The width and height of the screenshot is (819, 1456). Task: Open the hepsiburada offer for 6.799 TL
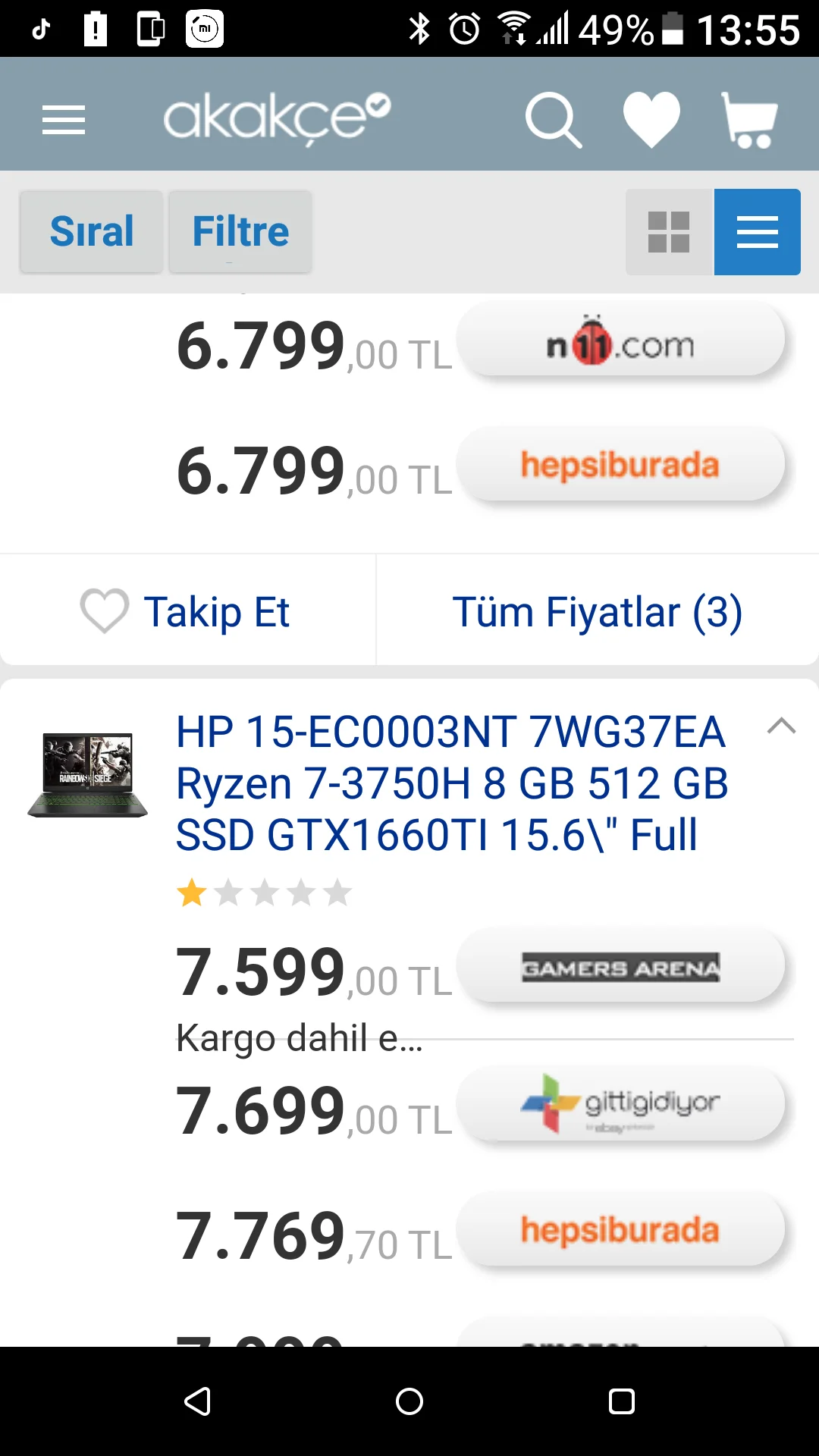tap(620, 465)
